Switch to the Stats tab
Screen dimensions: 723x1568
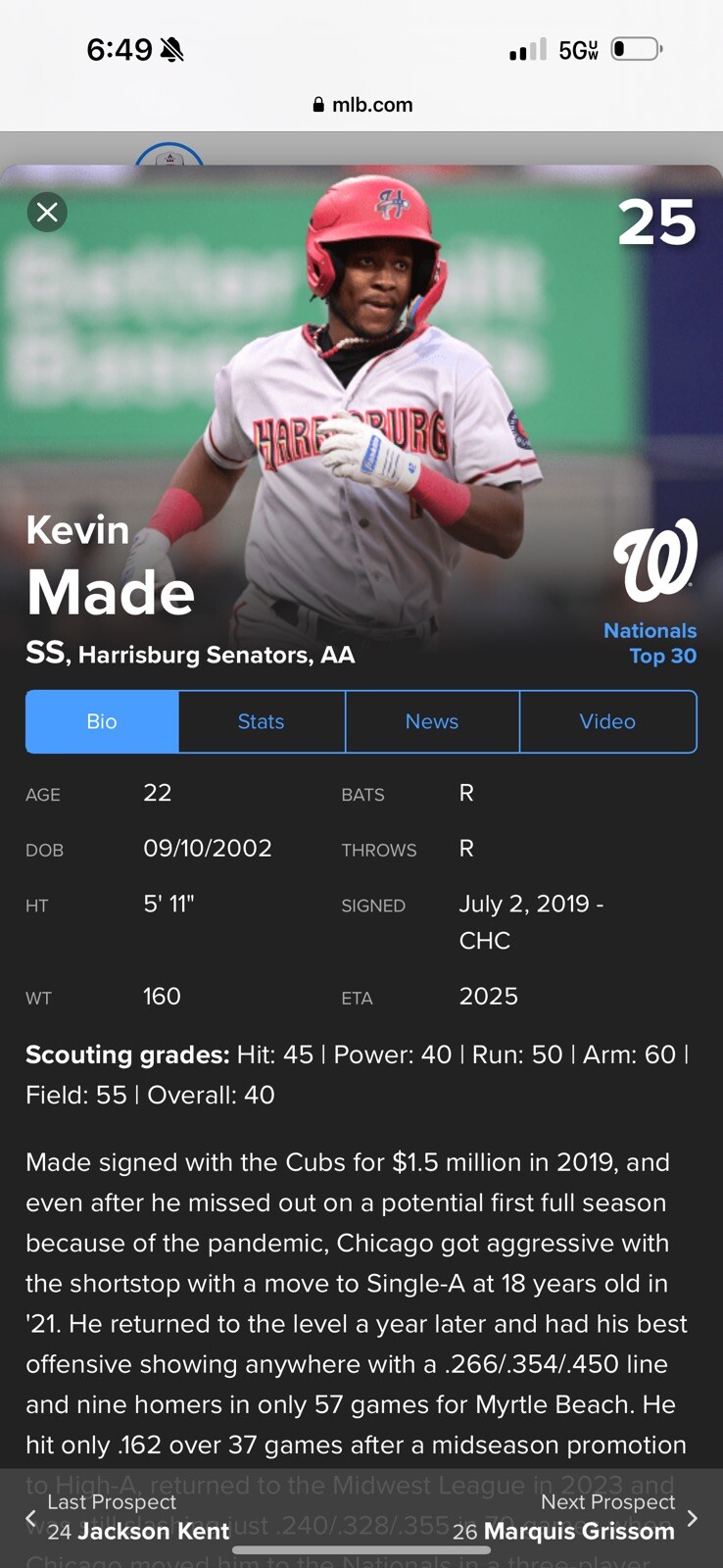(x=262, y=722)
